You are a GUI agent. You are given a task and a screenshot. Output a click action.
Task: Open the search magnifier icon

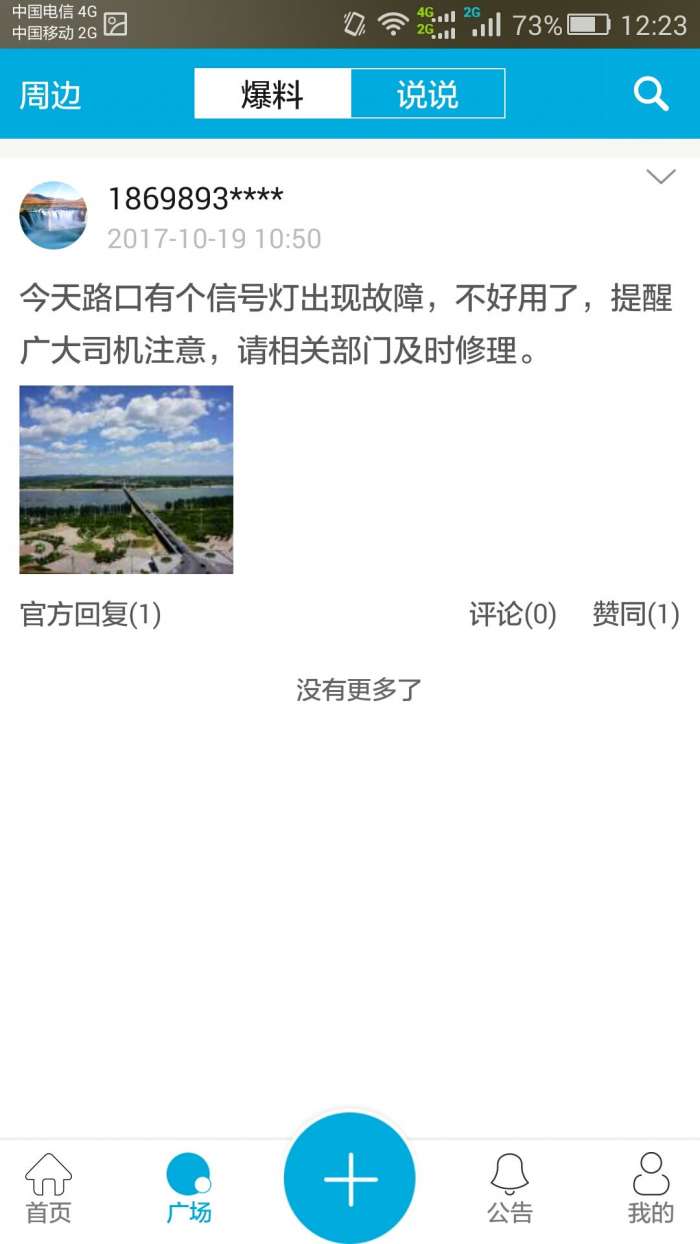[x=650, y=94]
